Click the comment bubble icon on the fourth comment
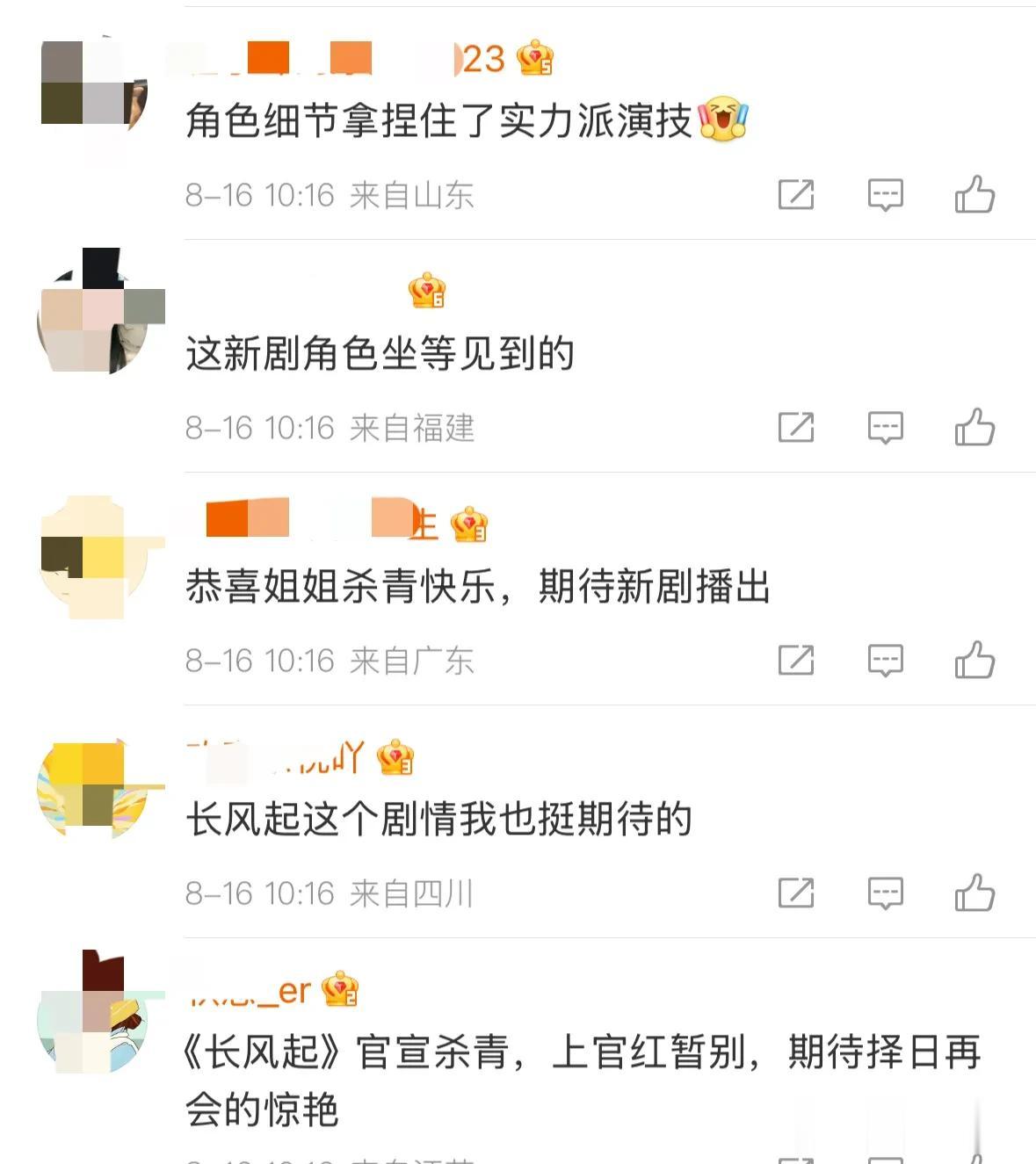The width and height of the screenshot is (1036, 1164). (x=886, y=893)
